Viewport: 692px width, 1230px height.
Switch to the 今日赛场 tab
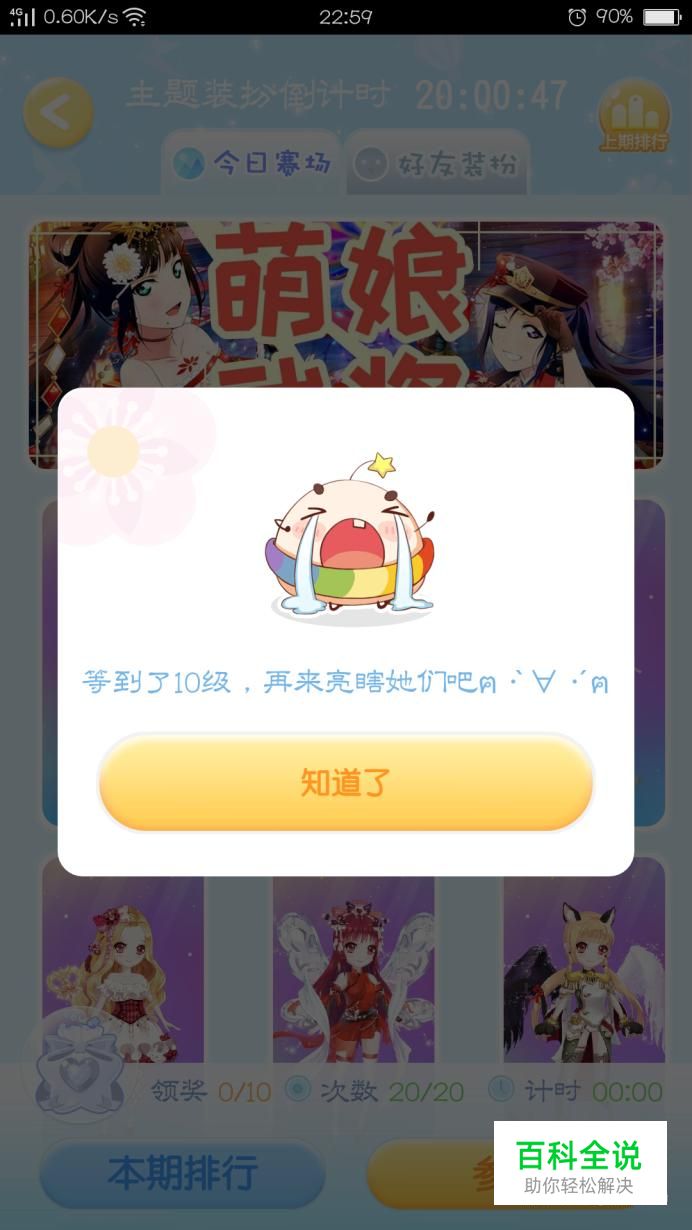251,163
